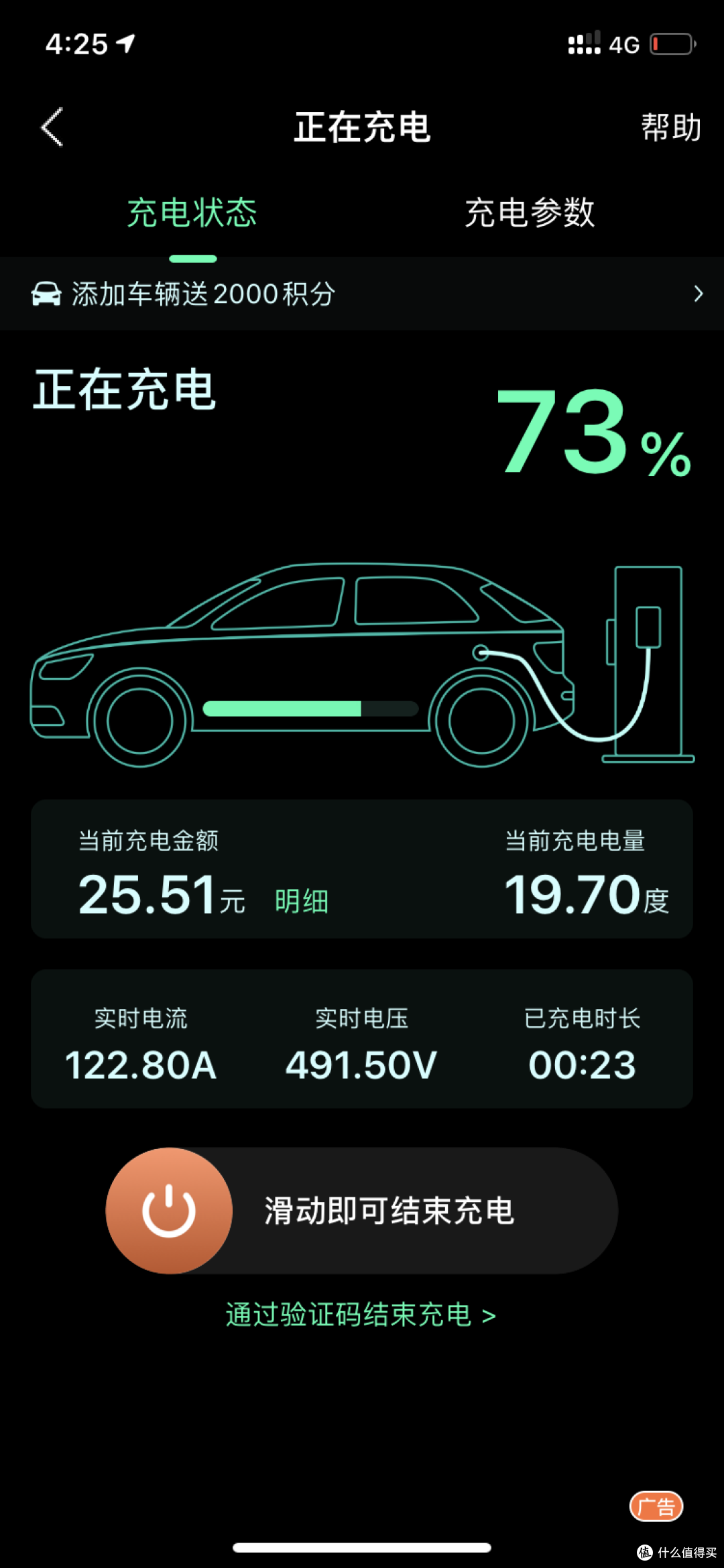Tap the location arrow in the status bar
724x1568 pixels.
tap(124, 42)
